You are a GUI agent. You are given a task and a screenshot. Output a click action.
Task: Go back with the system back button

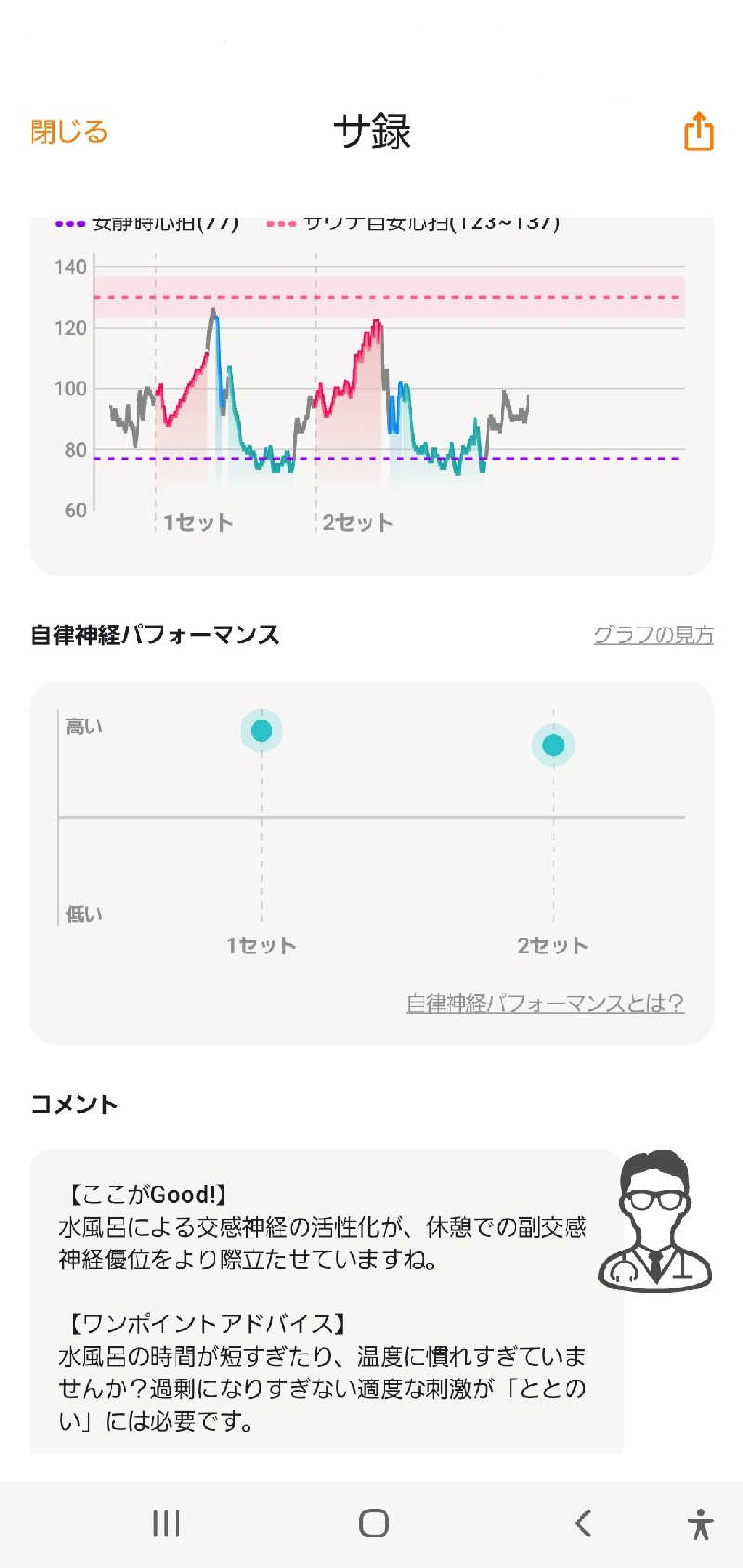[x=582, y=1523]
